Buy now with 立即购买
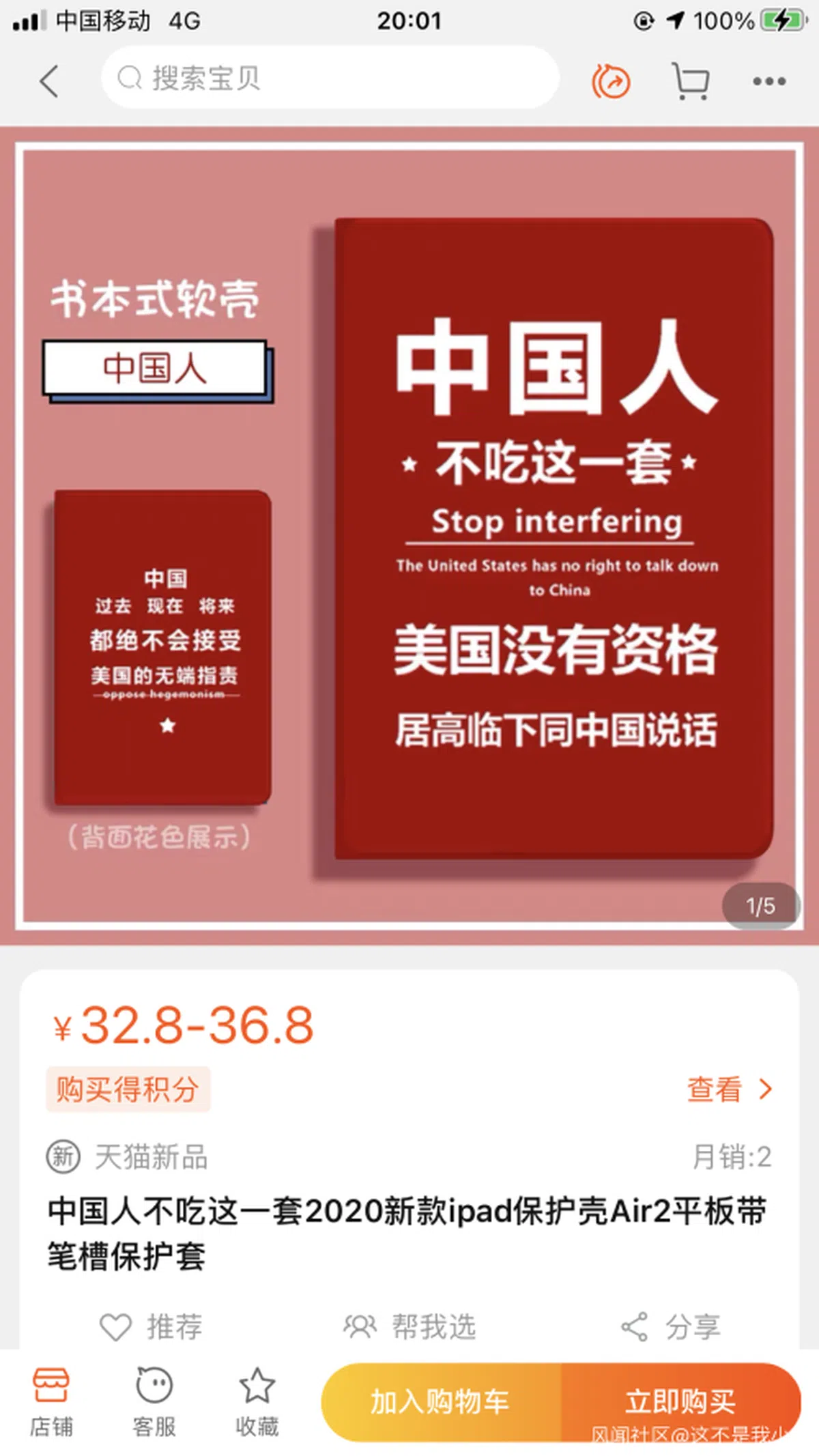 coord(680,1402)
